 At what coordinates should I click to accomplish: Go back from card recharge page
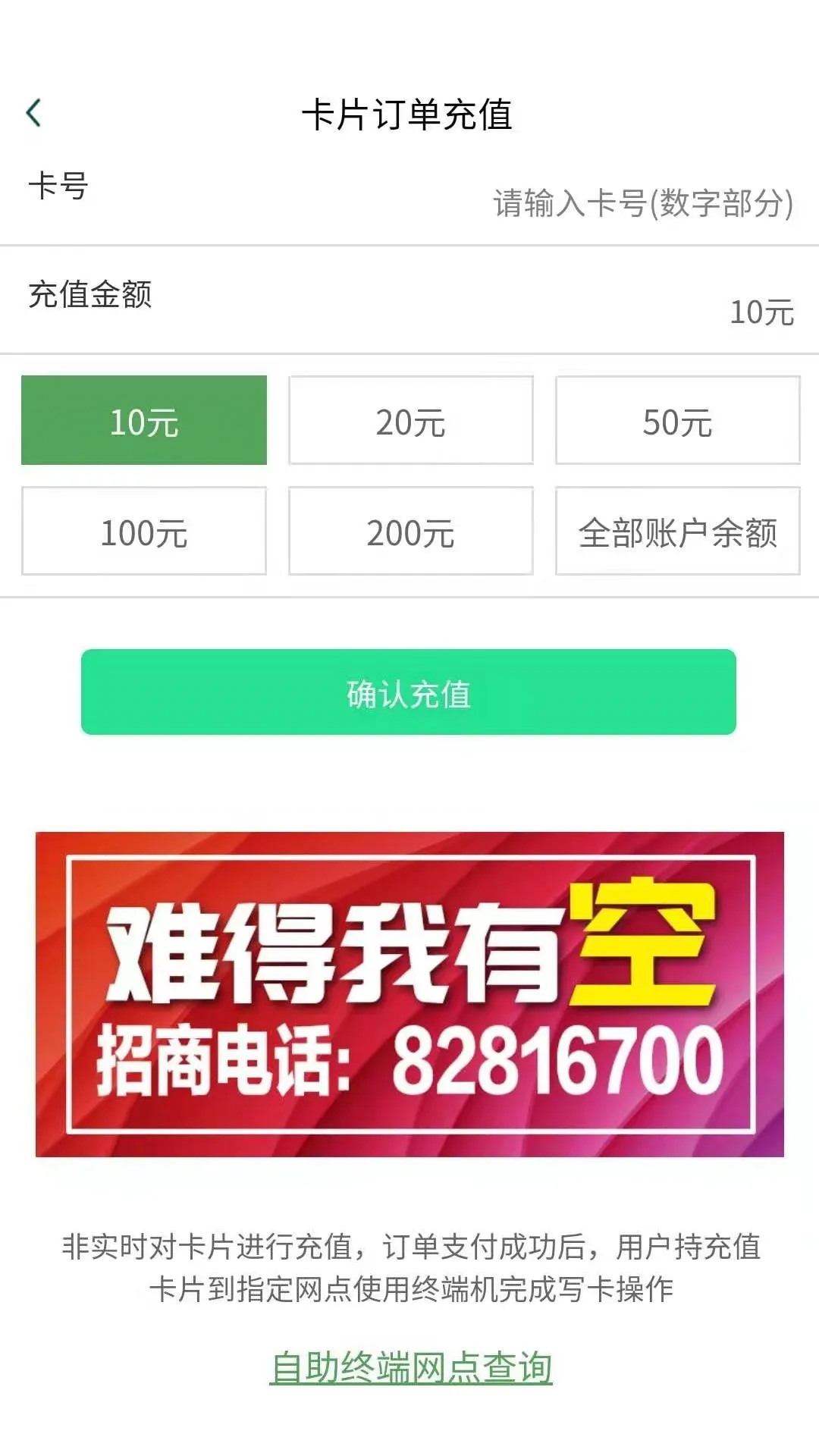point(33,114)
